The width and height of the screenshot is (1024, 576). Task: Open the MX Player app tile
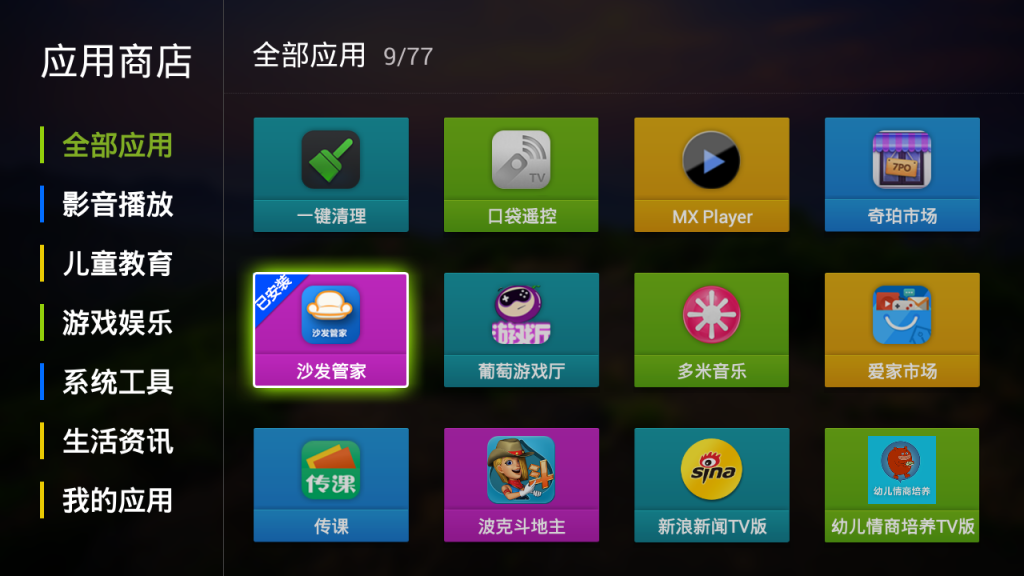point(711,174)
